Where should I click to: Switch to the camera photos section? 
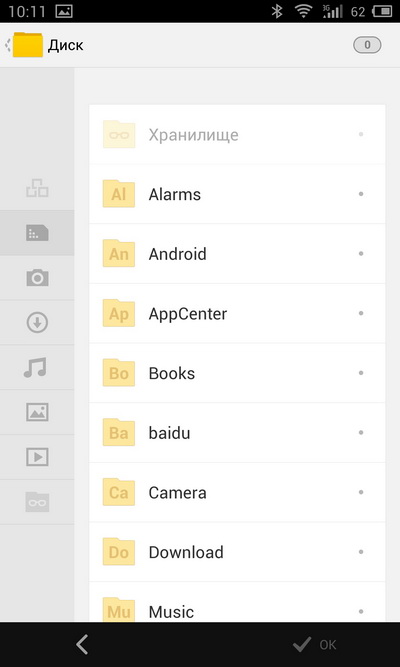coord(37,278)
